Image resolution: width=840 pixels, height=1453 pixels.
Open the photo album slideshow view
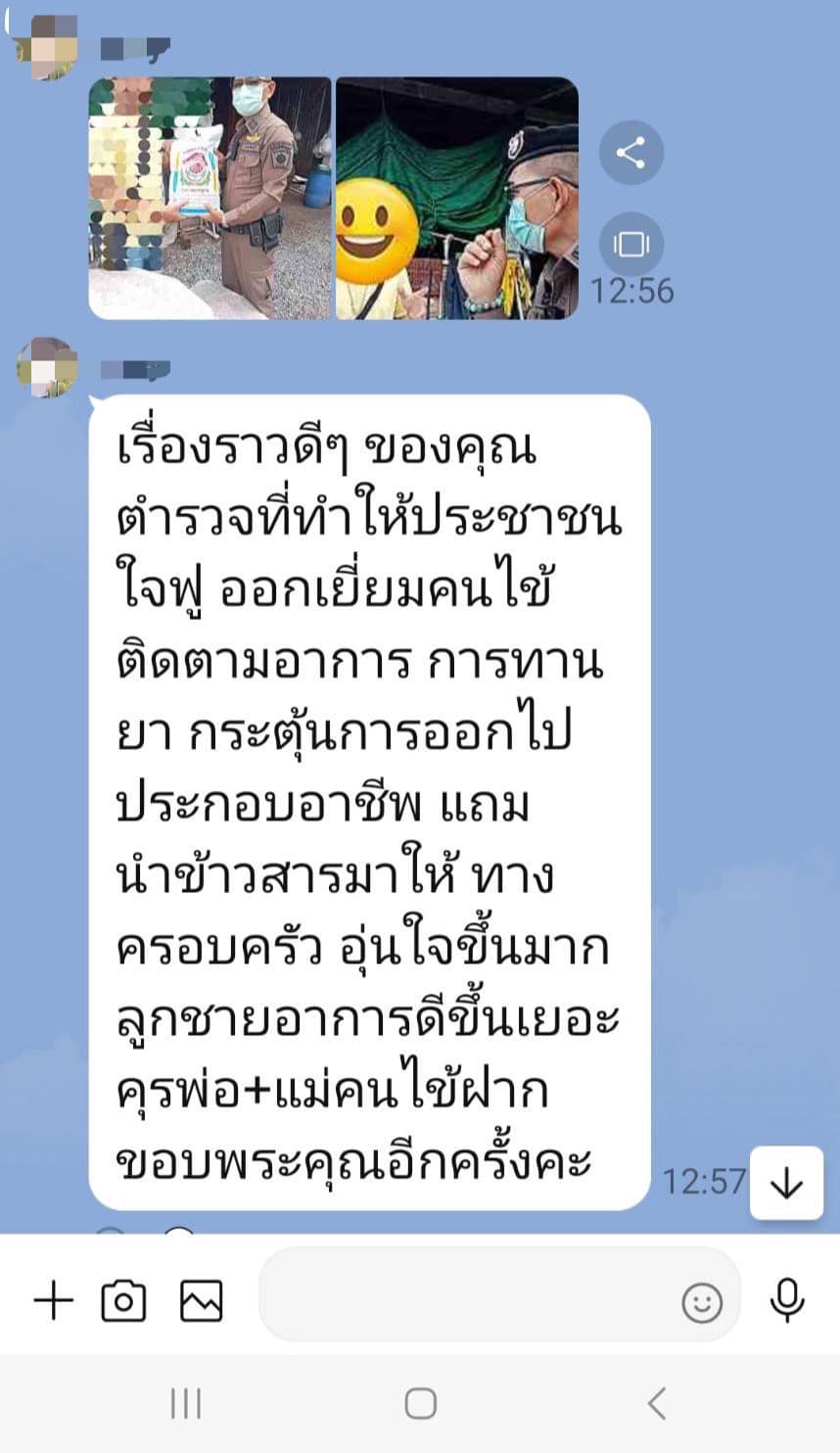tap(631, 244)
